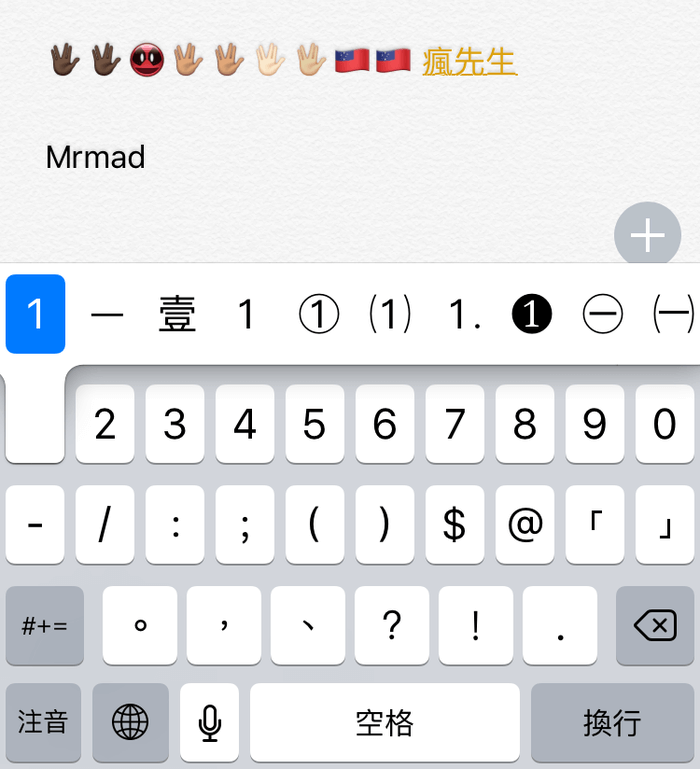Screen dimensions: 700x769
Task: Type the question mark key
Action: 392,626
